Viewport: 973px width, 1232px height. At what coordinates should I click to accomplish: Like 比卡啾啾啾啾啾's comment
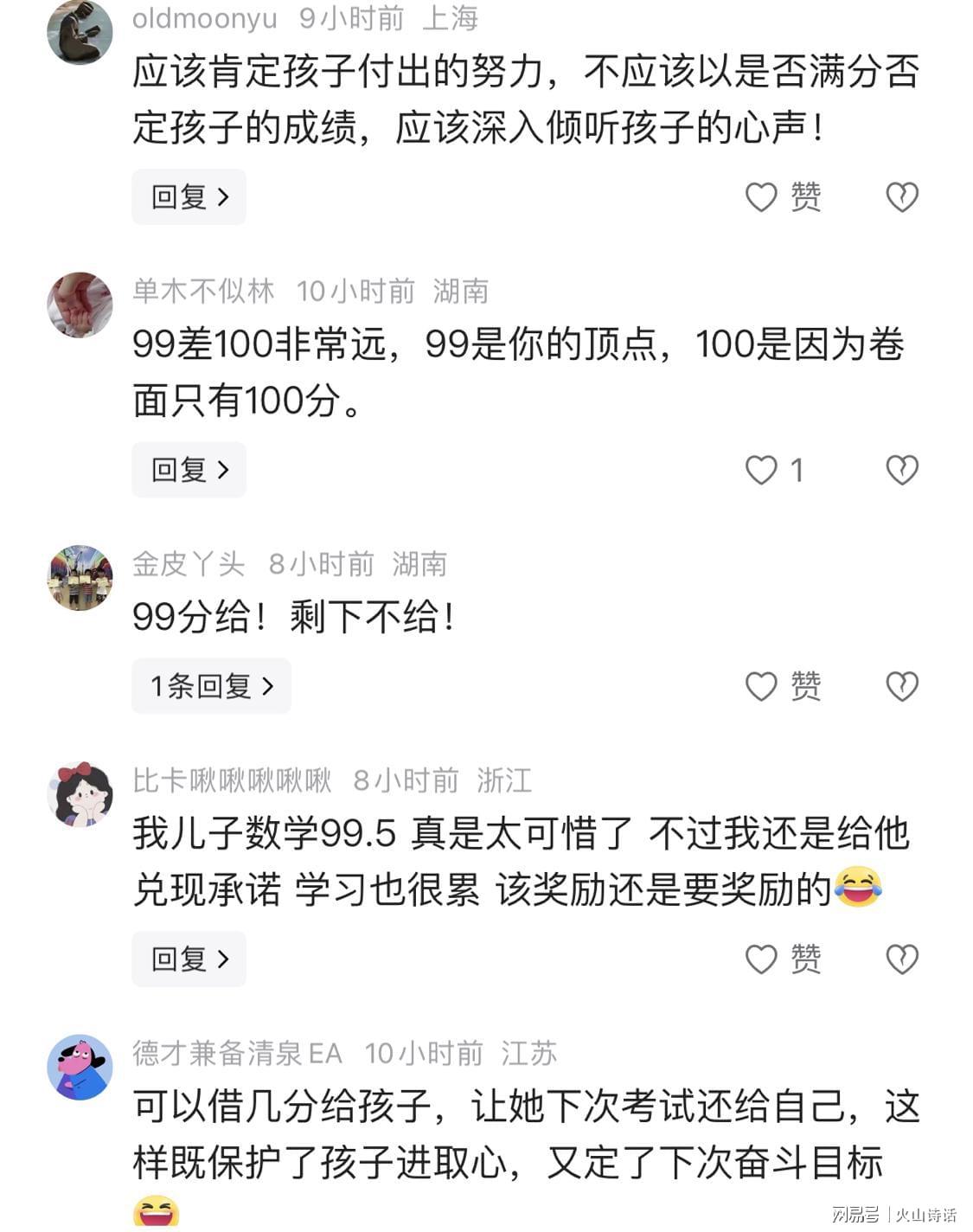[x=761, y=959]
